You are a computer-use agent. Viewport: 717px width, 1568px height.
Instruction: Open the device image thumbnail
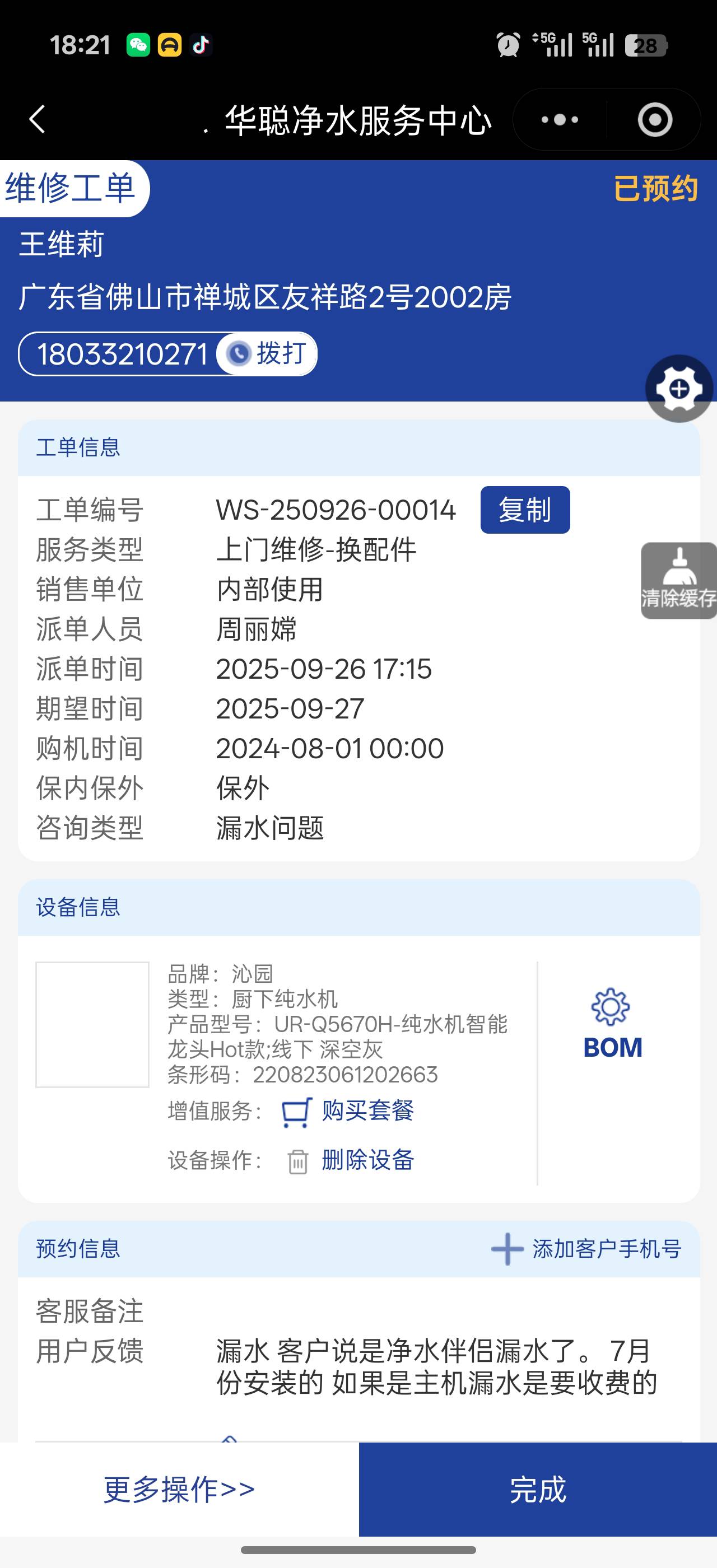tap(92, 1024)
